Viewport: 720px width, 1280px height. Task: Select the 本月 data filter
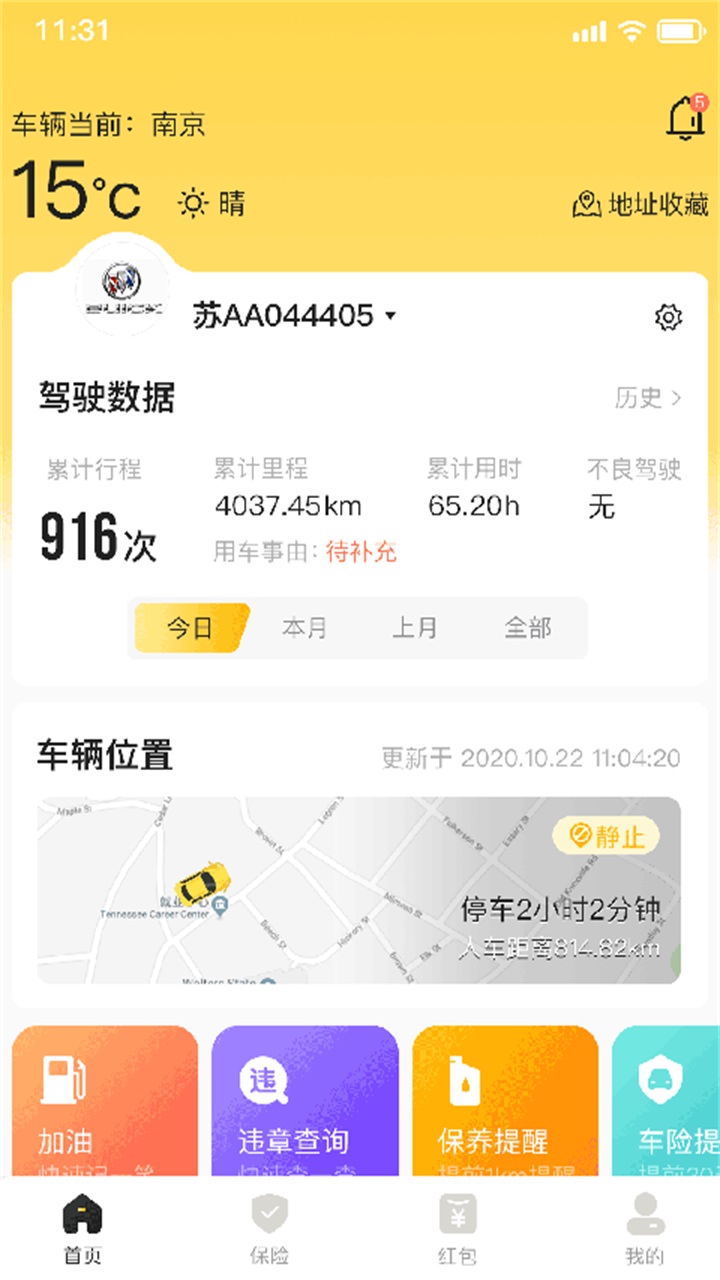(305, 628)
